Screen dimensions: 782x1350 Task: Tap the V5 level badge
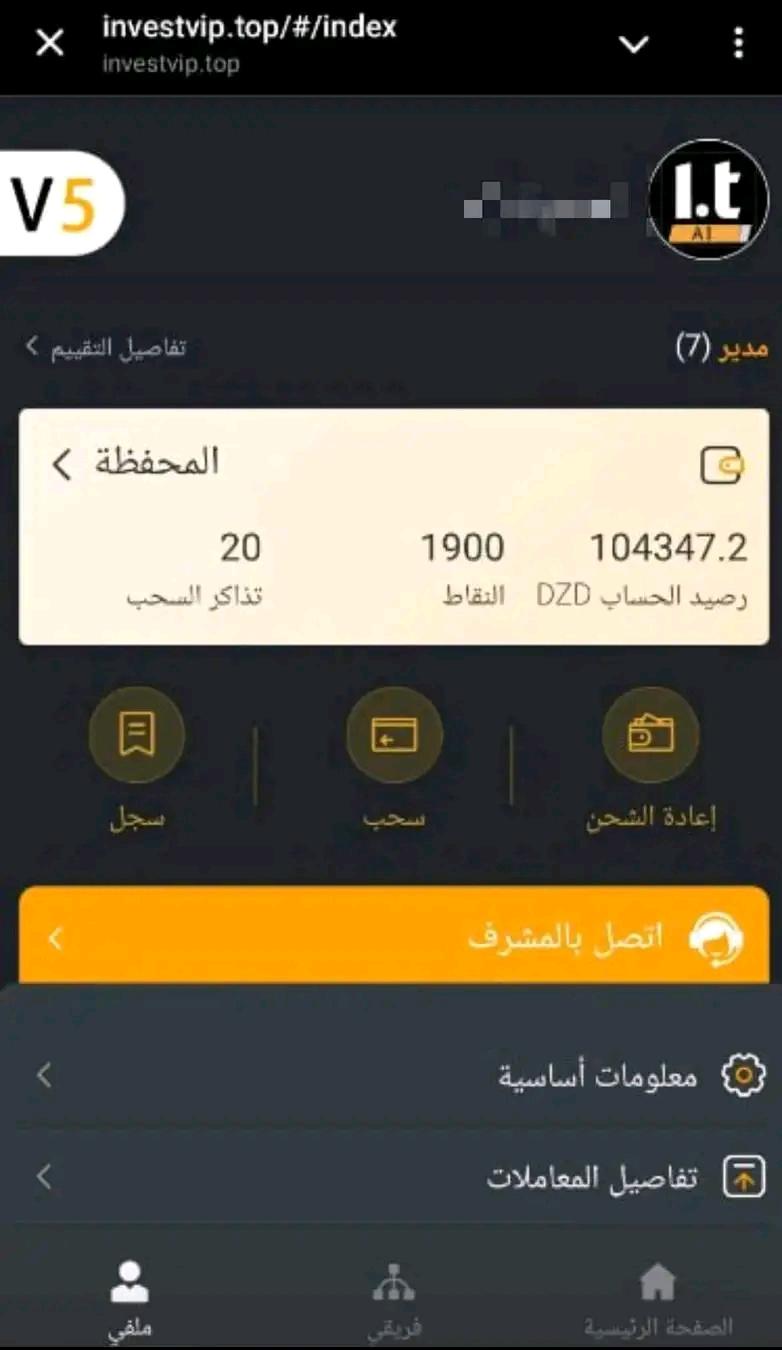tap(60, 203)
